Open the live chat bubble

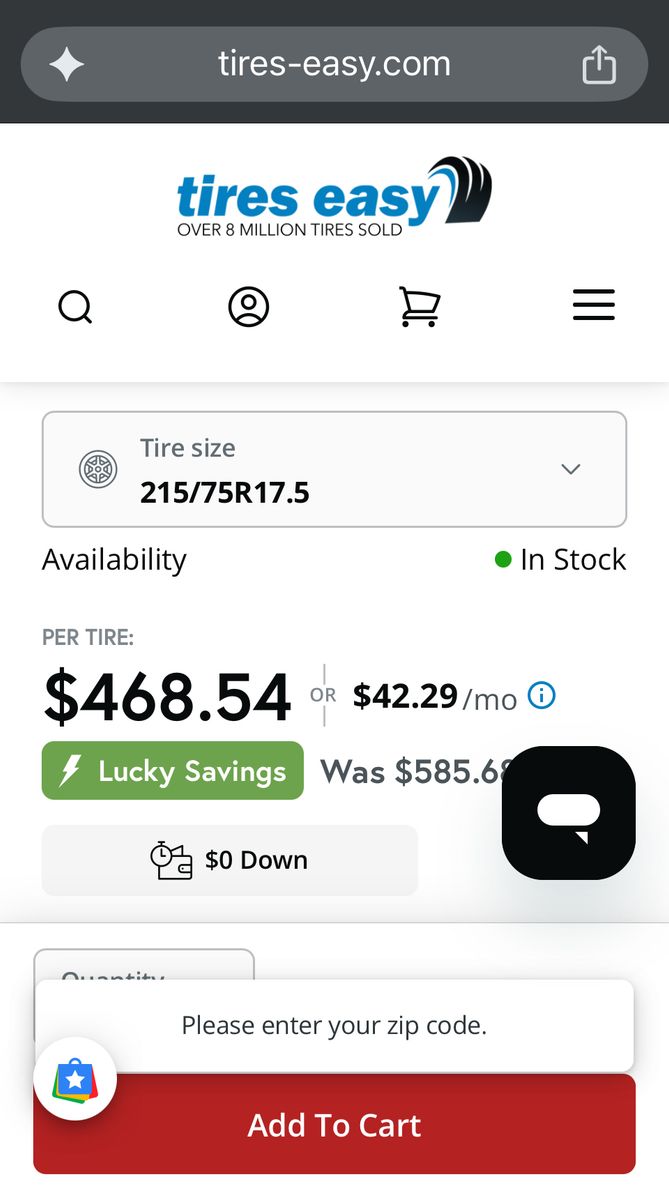(x=568, y=812)
